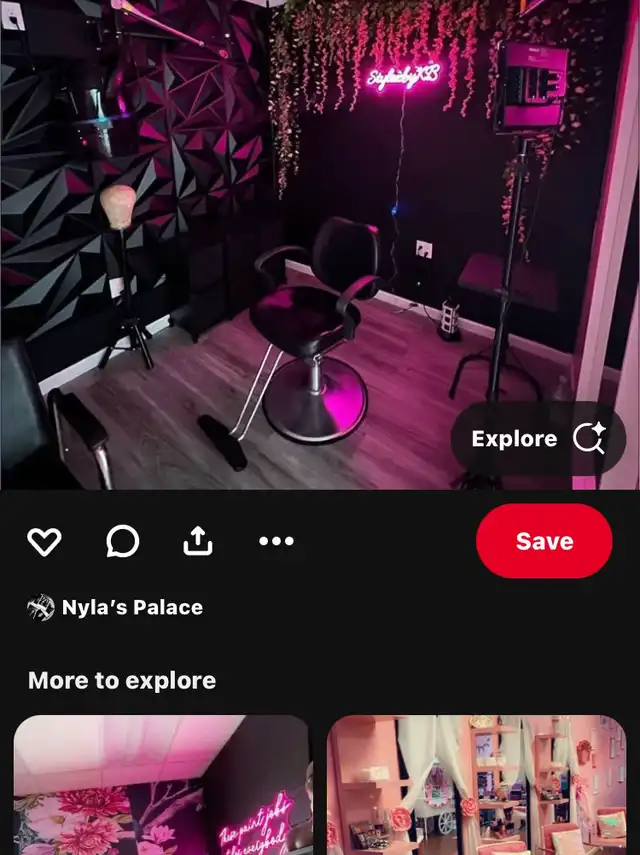The height and width of the screenshot is (855, 640).
Task: Open the three-dot more options menu
Action: (276, 542)
